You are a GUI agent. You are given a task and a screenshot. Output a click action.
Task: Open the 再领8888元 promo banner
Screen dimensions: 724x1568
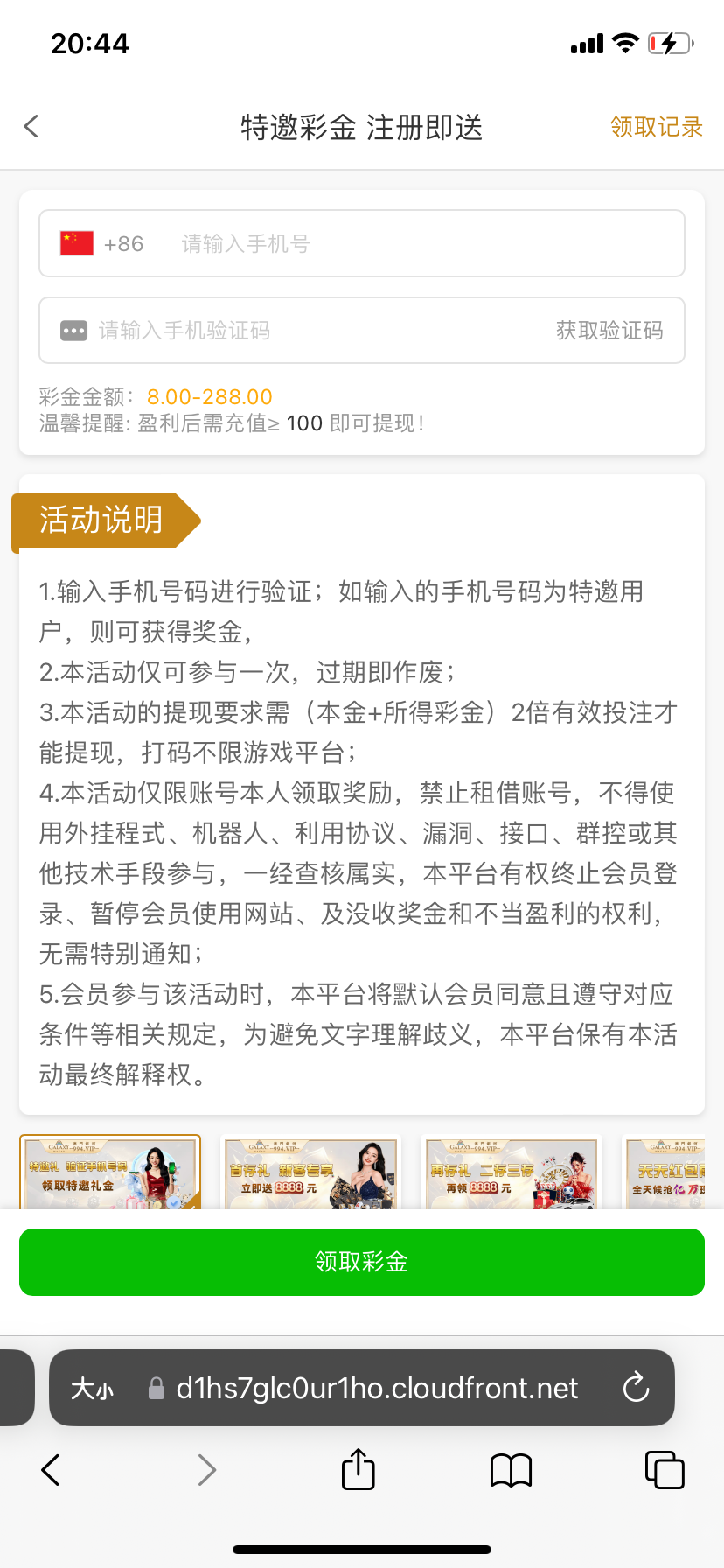point(512,1174)
